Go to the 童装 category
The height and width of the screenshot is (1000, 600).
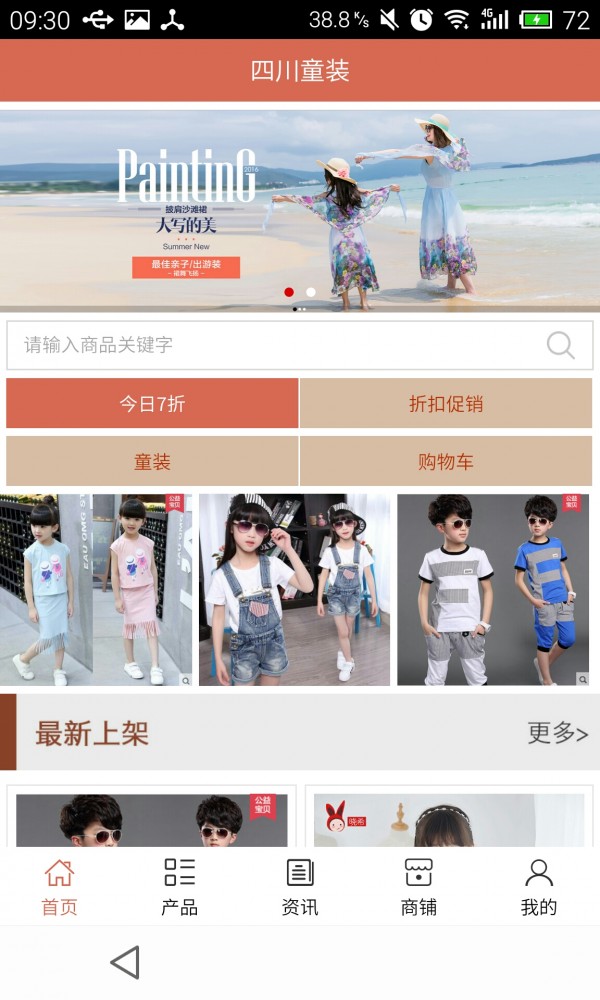(x=152, y=462)
